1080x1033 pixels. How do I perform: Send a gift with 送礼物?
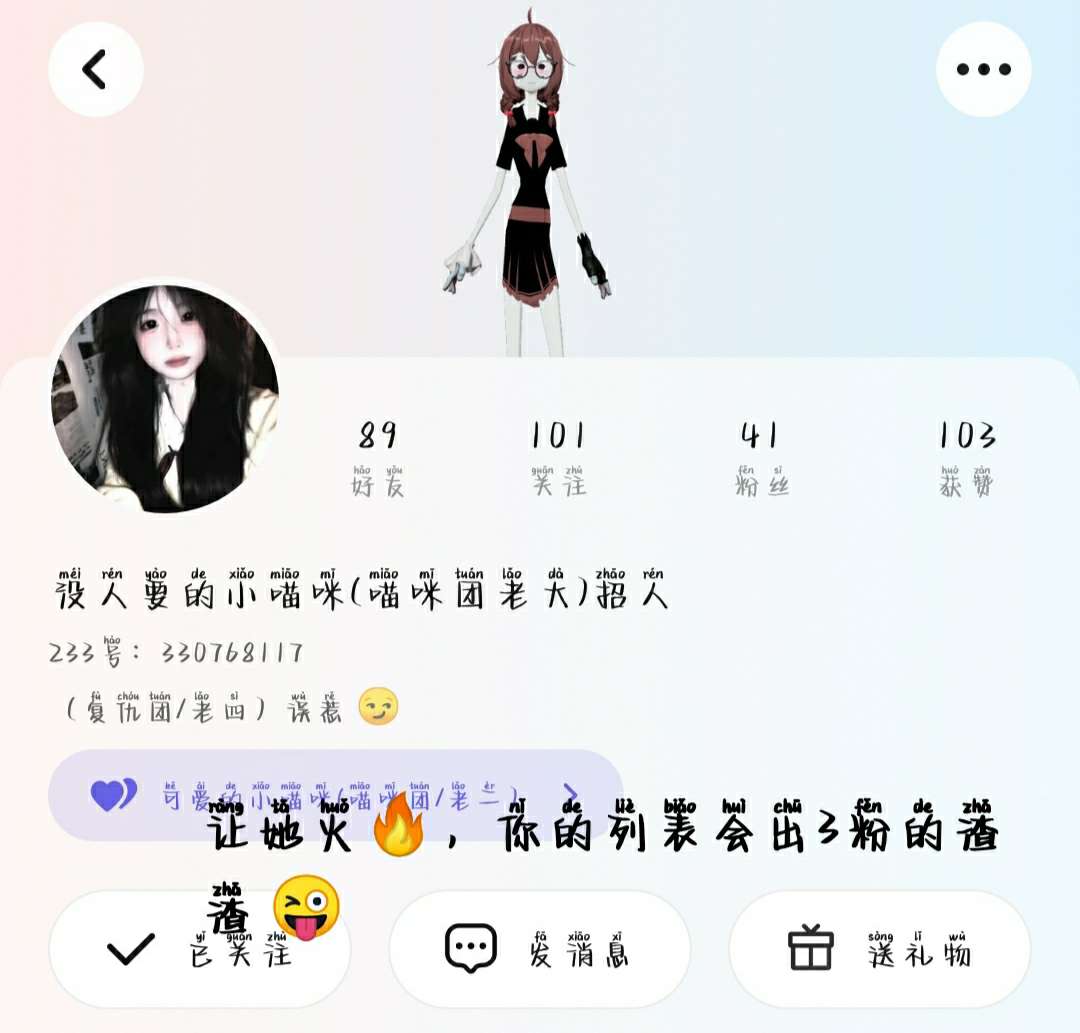[879, 949]
